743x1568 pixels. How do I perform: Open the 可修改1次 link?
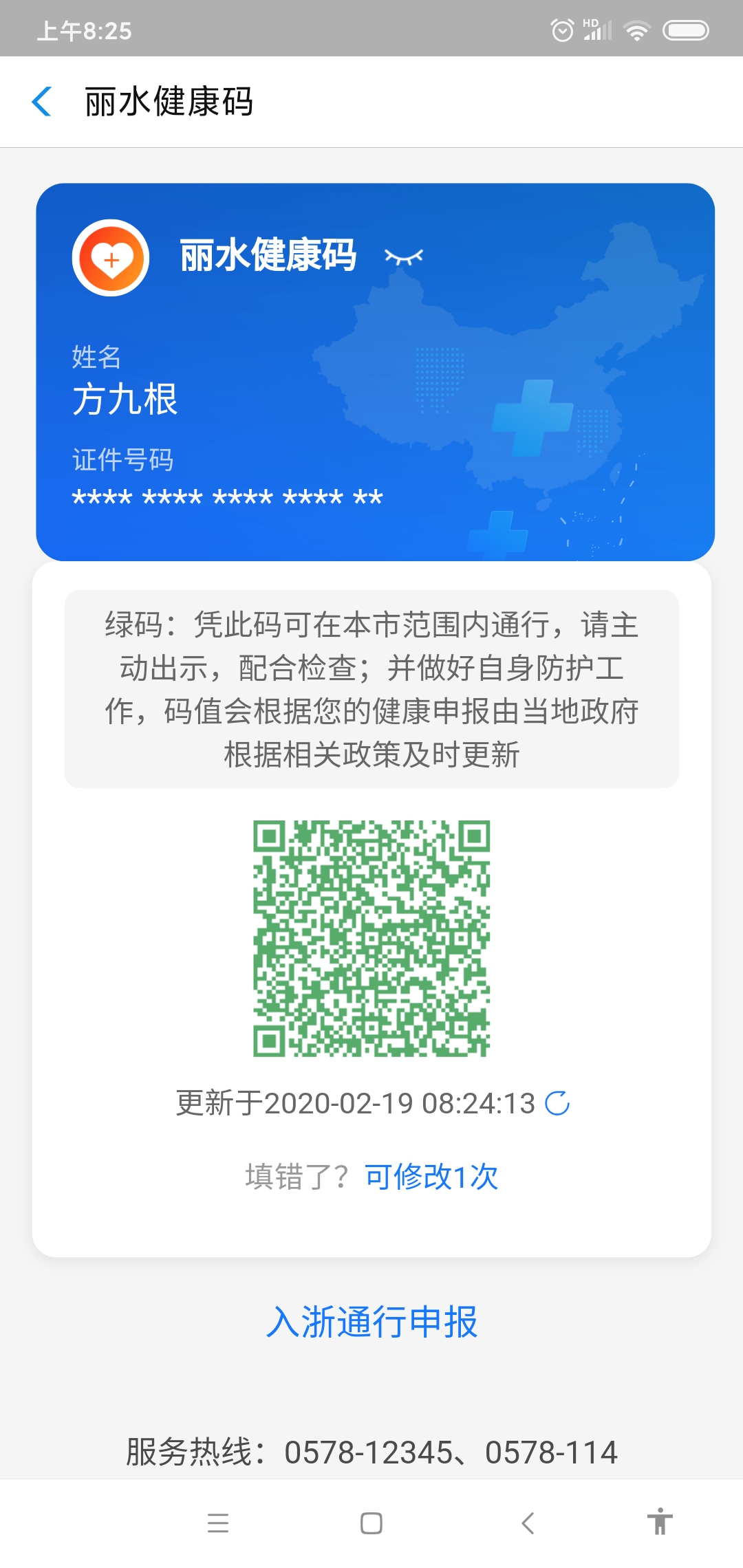tap(431, 1177)
